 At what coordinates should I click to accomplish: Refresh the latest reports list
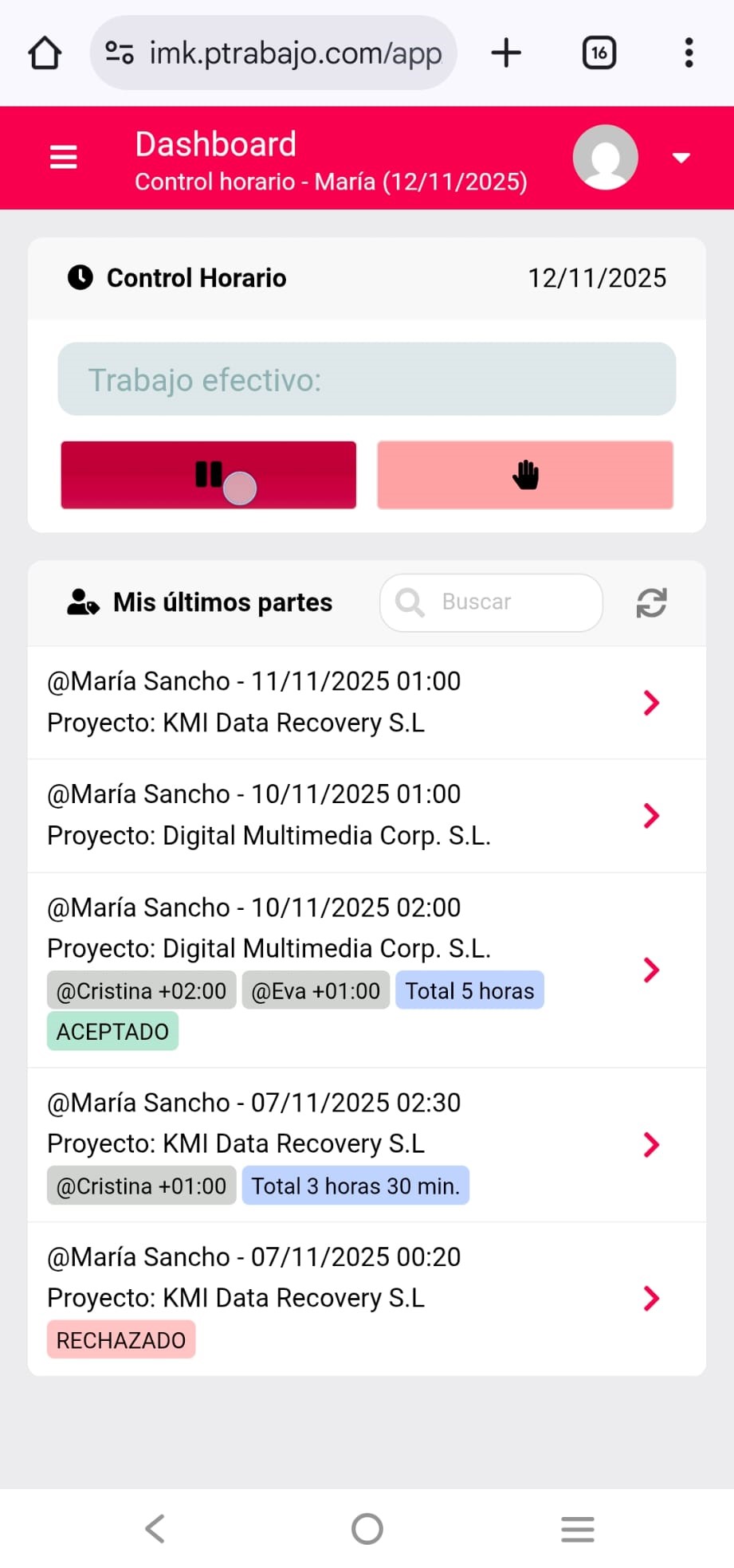click(x=651, y=603)
